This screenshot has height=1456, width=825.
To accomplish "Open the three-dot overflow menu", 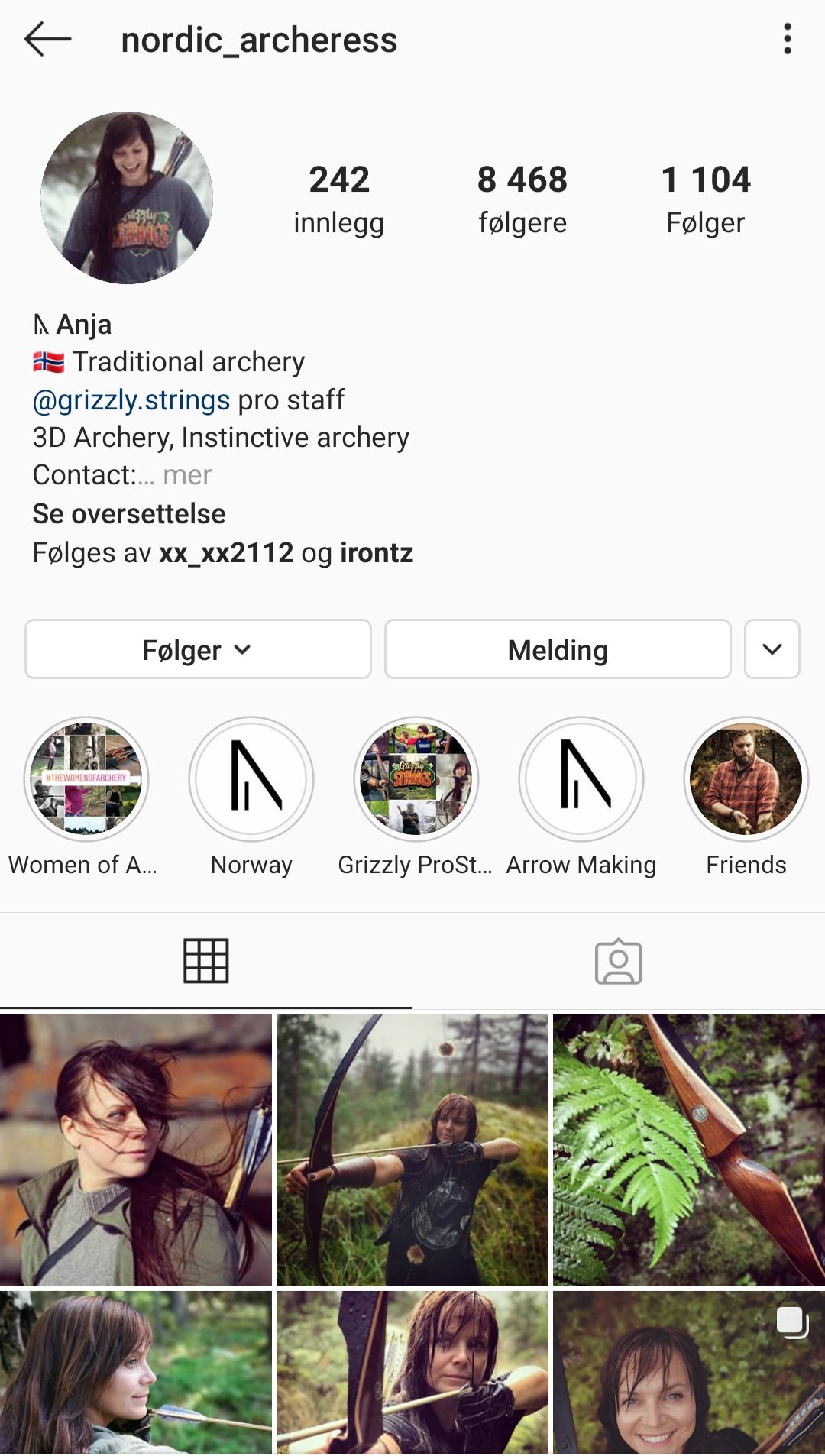I will pyautogui.click(x=787, y=40).
